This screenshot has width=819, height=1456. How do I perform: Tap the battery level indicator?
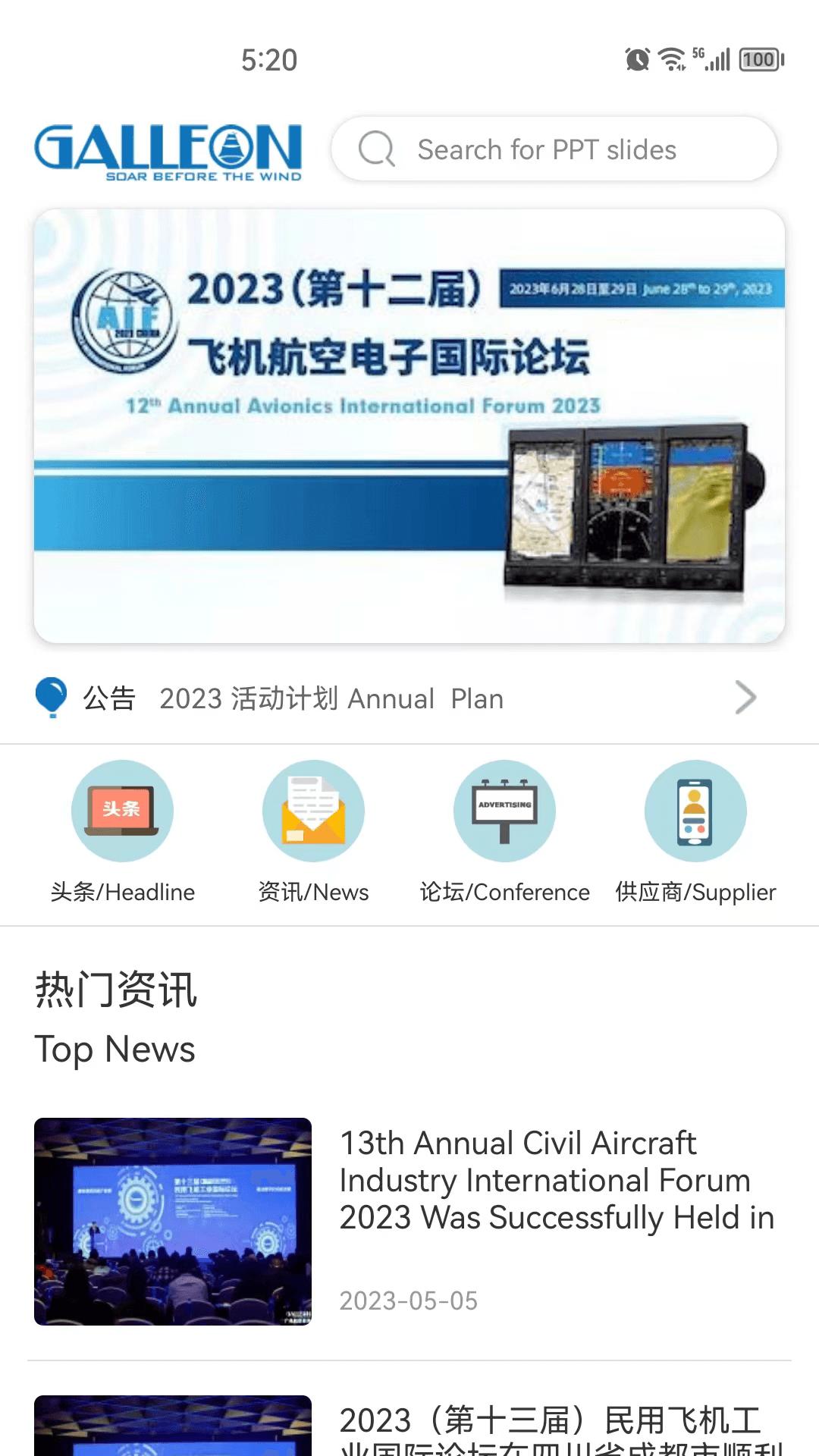tap(758, 59)
